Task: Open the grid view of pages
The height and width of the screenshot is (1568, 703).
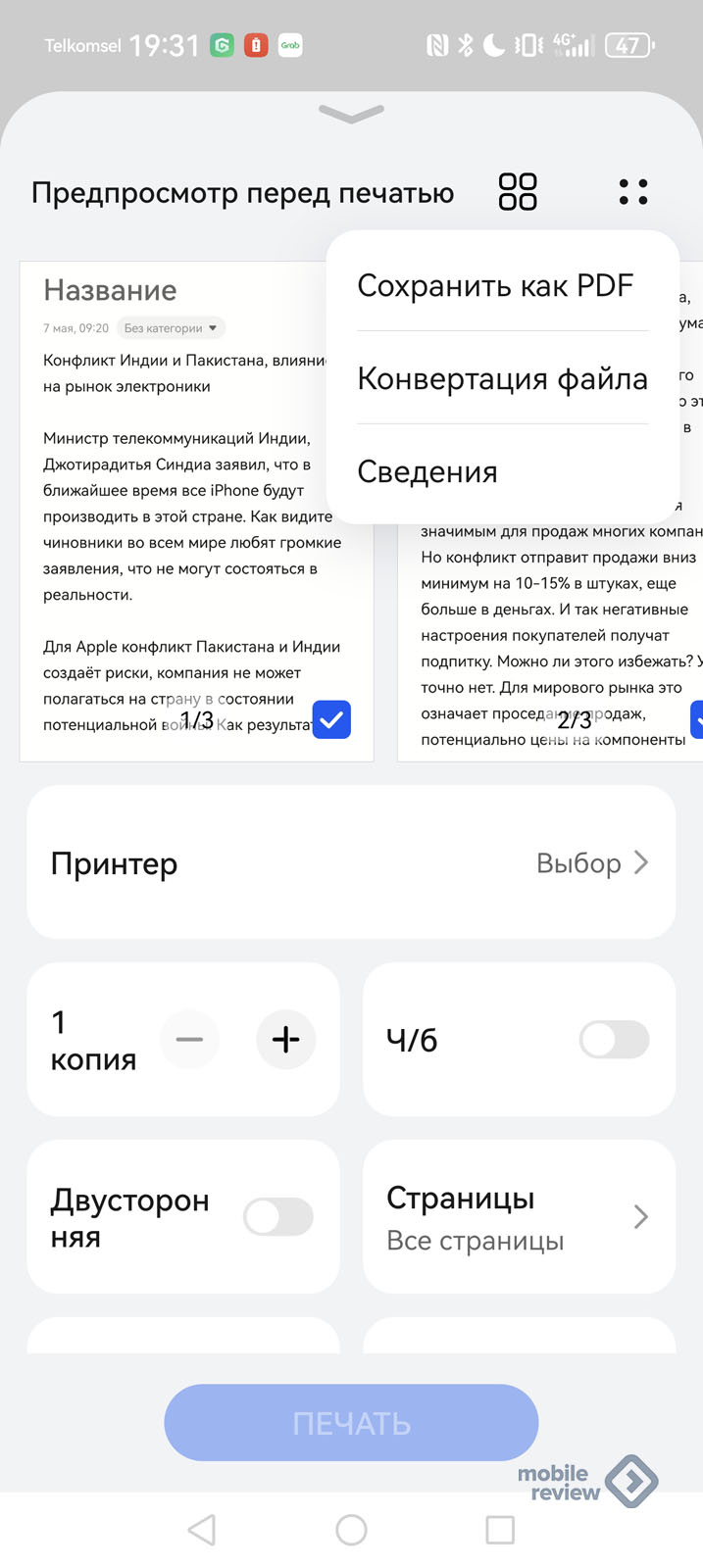Action: [518, 191]
